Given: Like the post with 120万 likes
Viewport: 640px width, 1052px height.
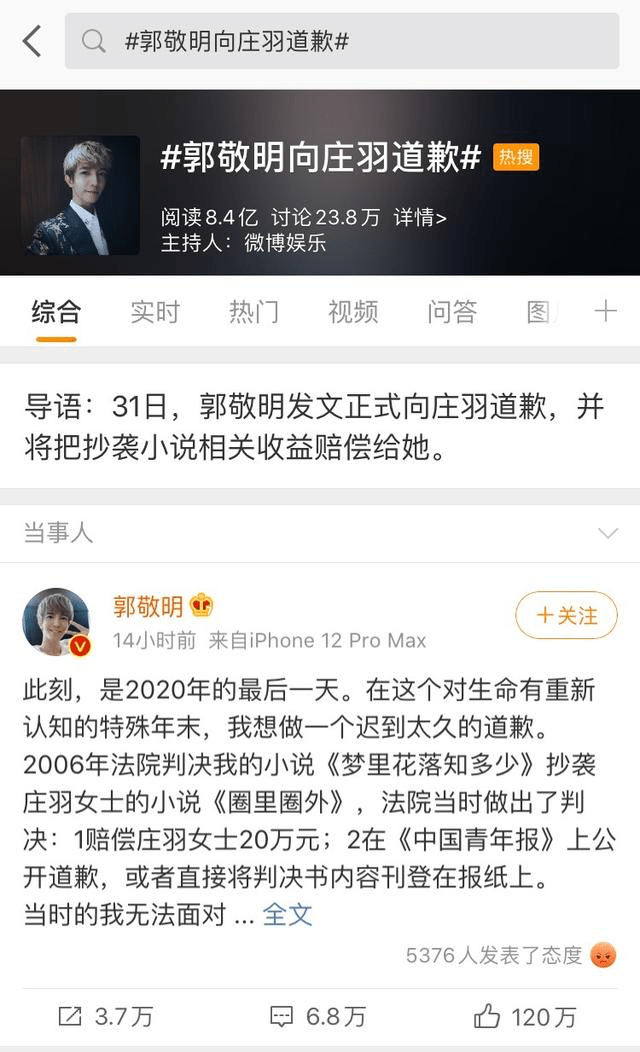Looking at the screenshot, I should tap(525, 1017).
